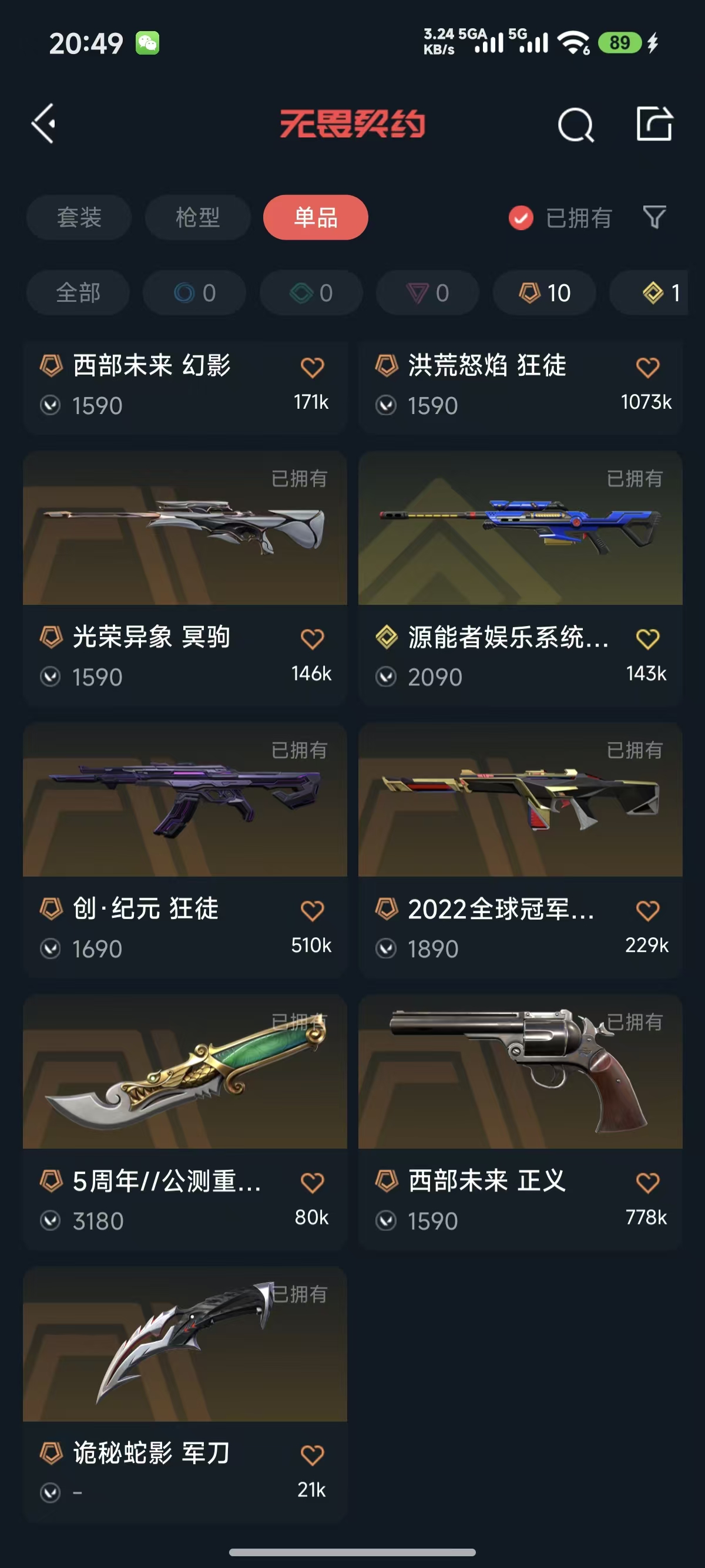Open the 创·纪元 狂徒 skin card

[x=185, y=850]
